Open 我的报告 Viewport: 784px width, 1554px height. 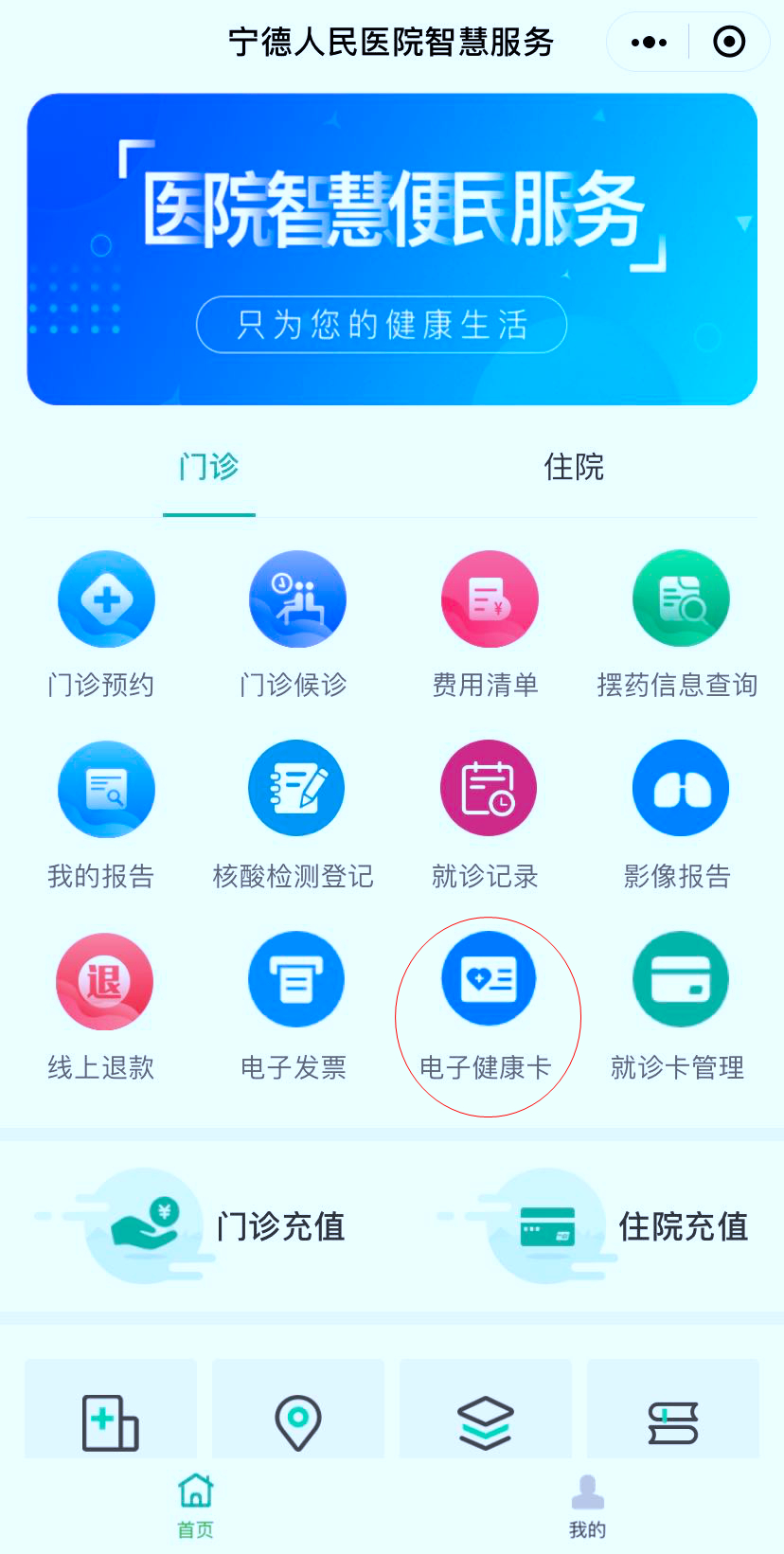click(101, 816)
